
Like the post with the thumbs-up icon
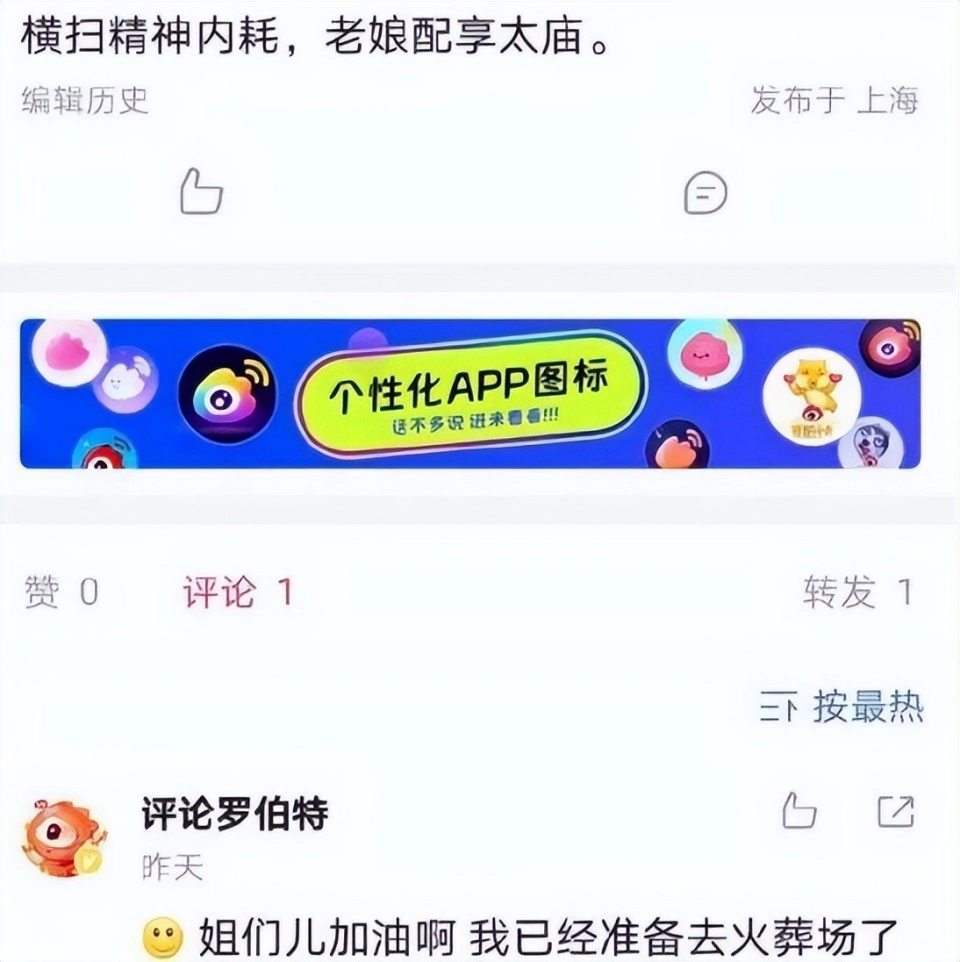pyautogui.click(x=201, y=191)
